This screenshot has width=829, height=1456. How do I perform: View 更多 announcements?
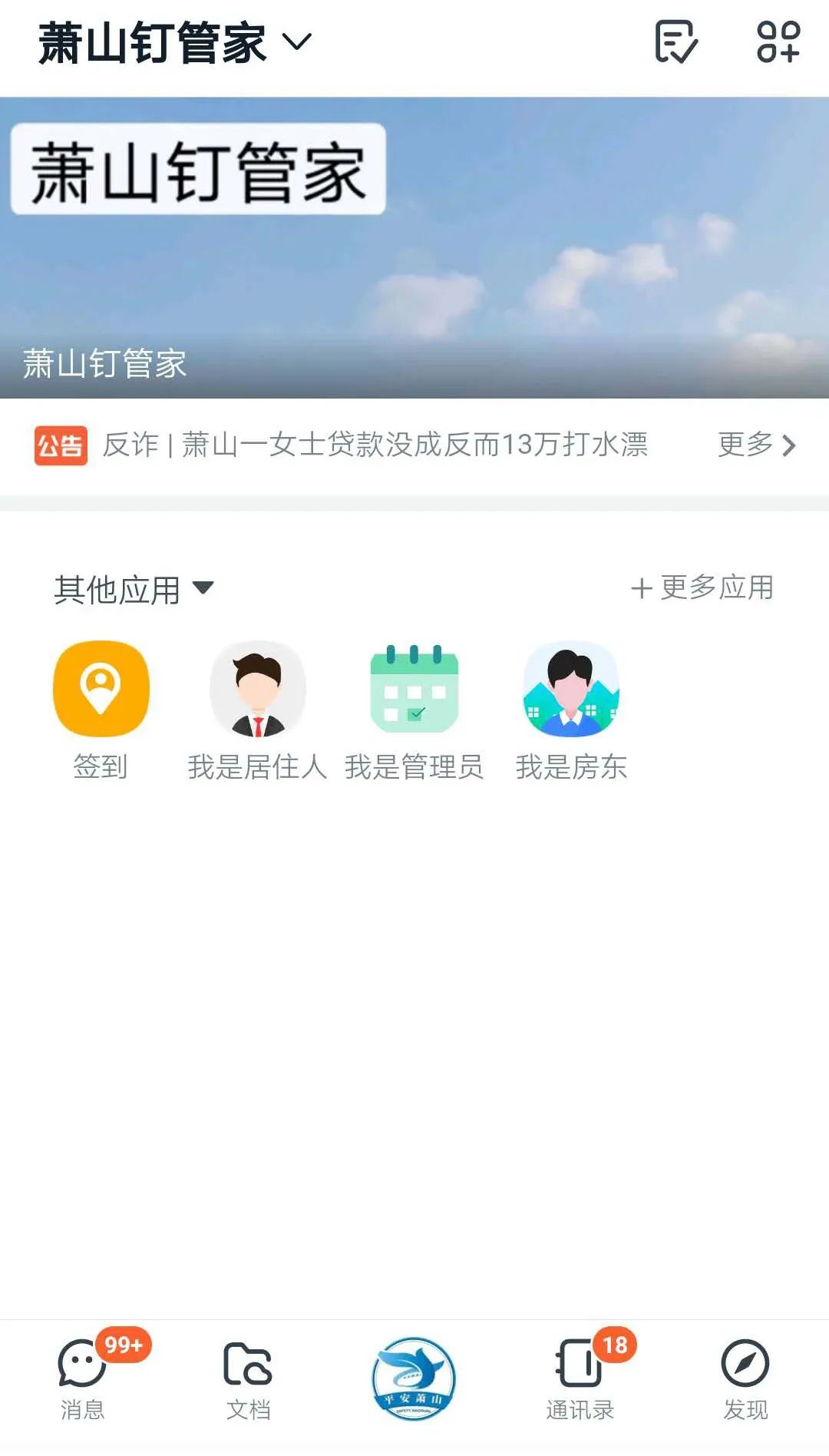pos(756,445)
